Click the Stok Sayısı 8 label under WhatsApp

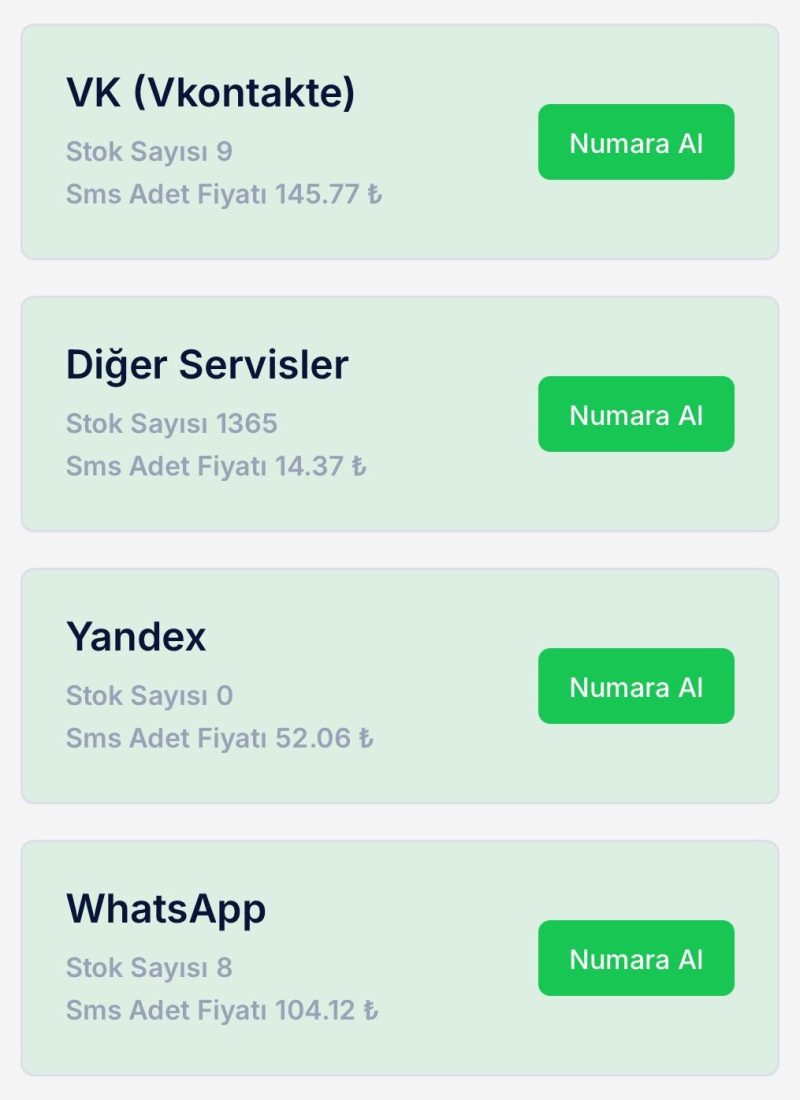pyautogui.click(x=146, y=968)
